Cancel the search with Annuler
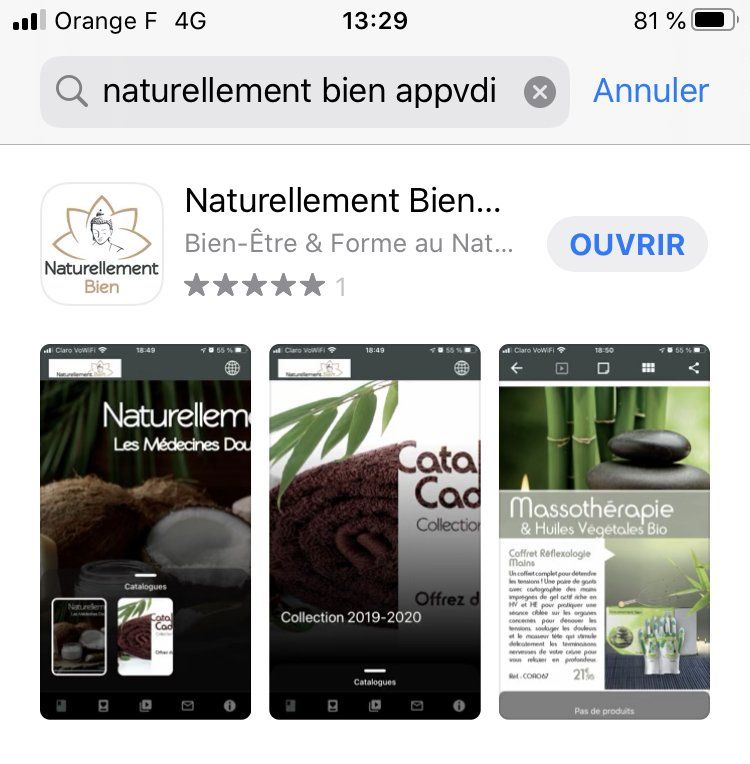 650,91
